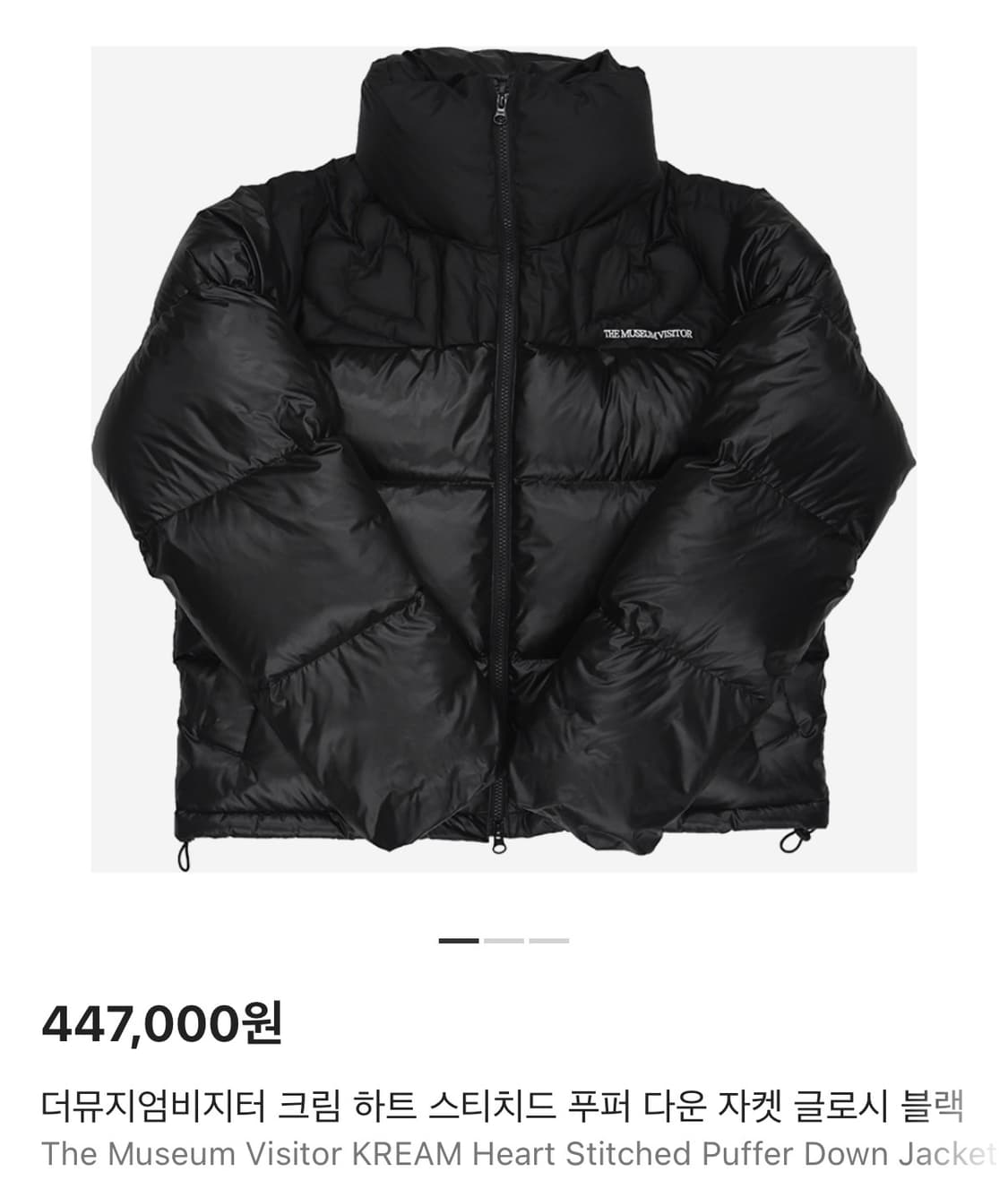
Task: Select the second carousel indicator bar
Action: click(504, 942)
